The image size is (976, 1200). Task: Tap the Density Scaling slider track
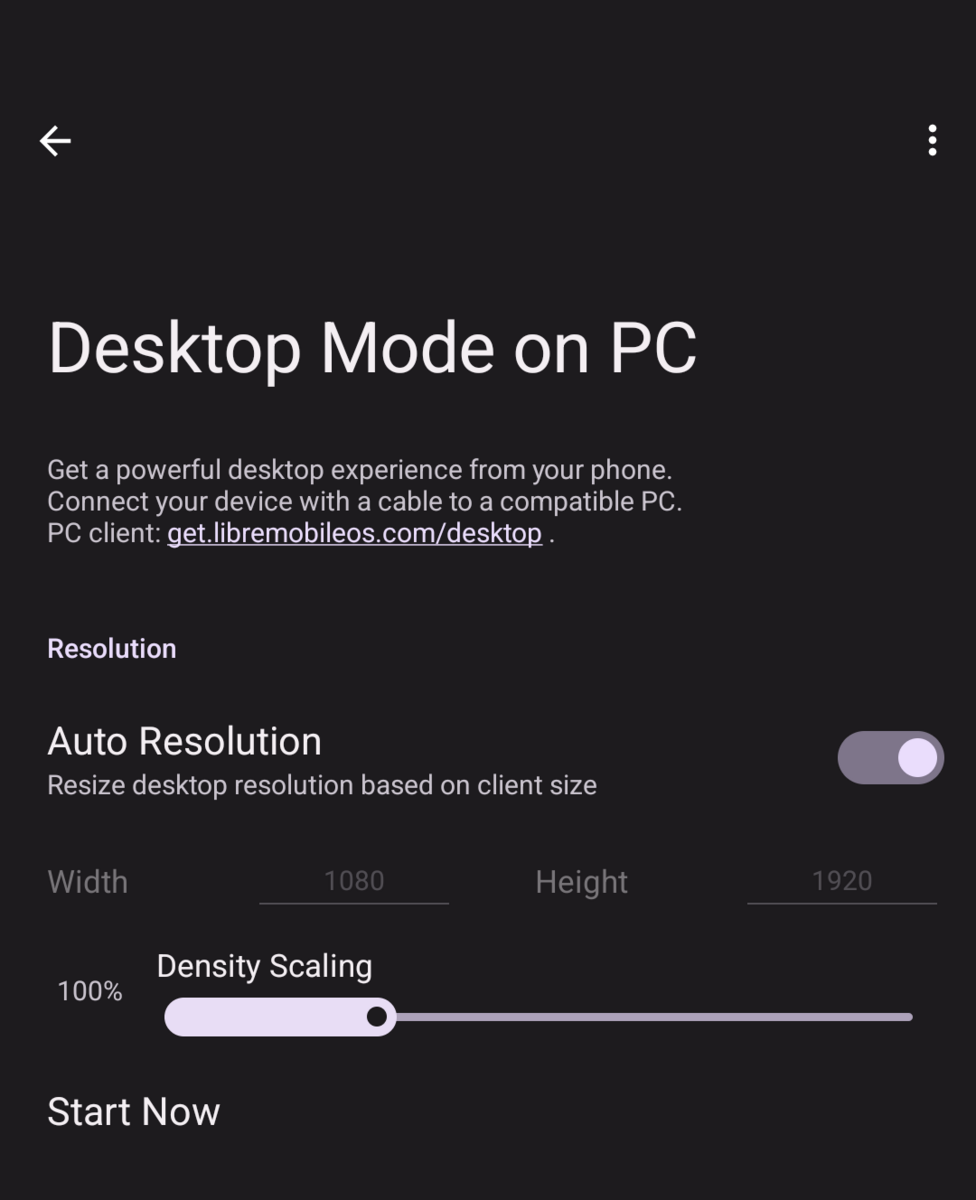[538, 1017]
